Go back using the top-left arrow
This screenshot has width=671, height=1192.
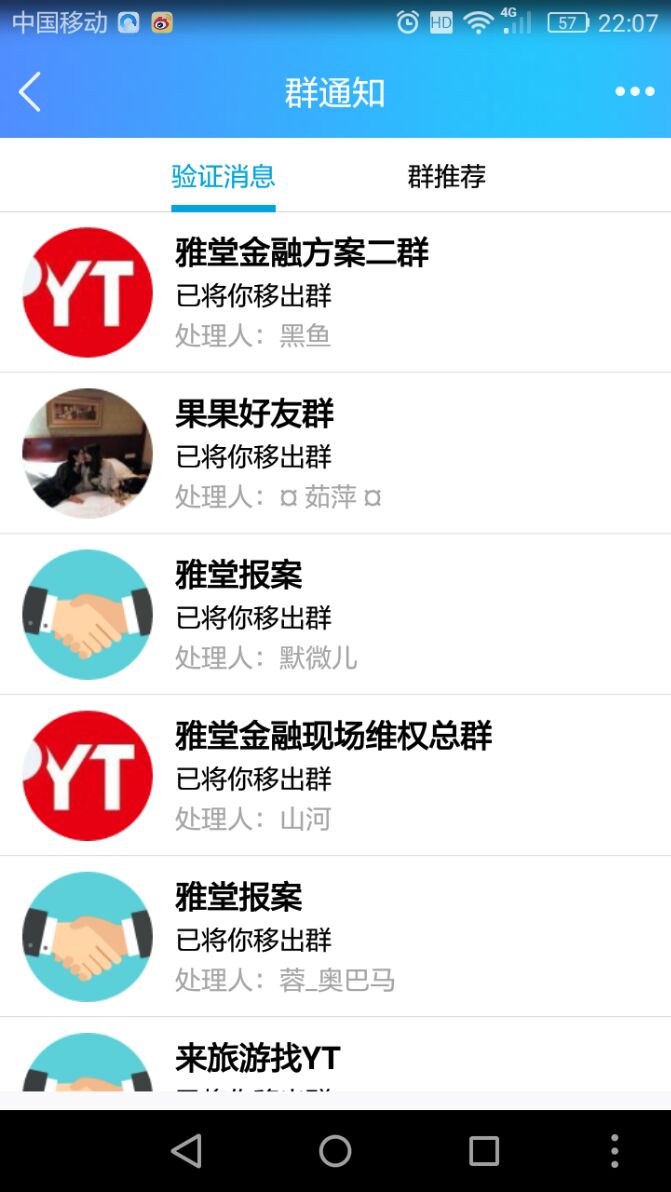tap(30, 93)
